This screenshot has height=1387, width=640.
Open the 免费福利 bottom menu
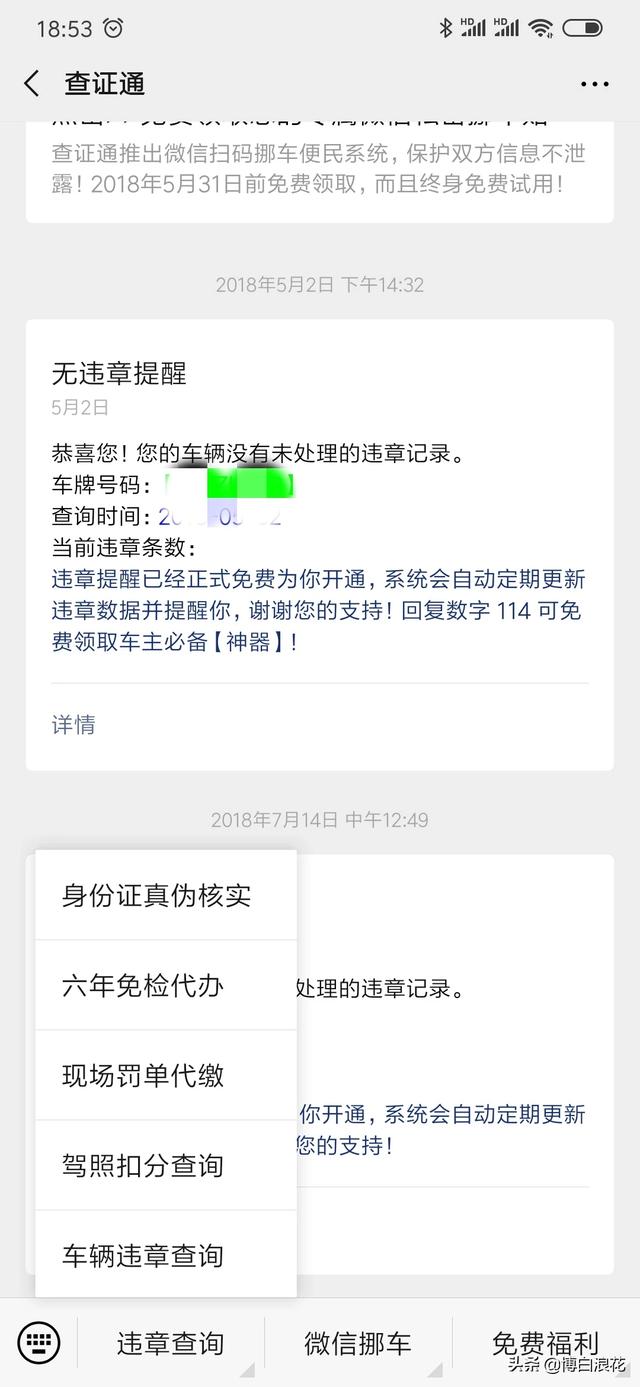[545, 1343]
